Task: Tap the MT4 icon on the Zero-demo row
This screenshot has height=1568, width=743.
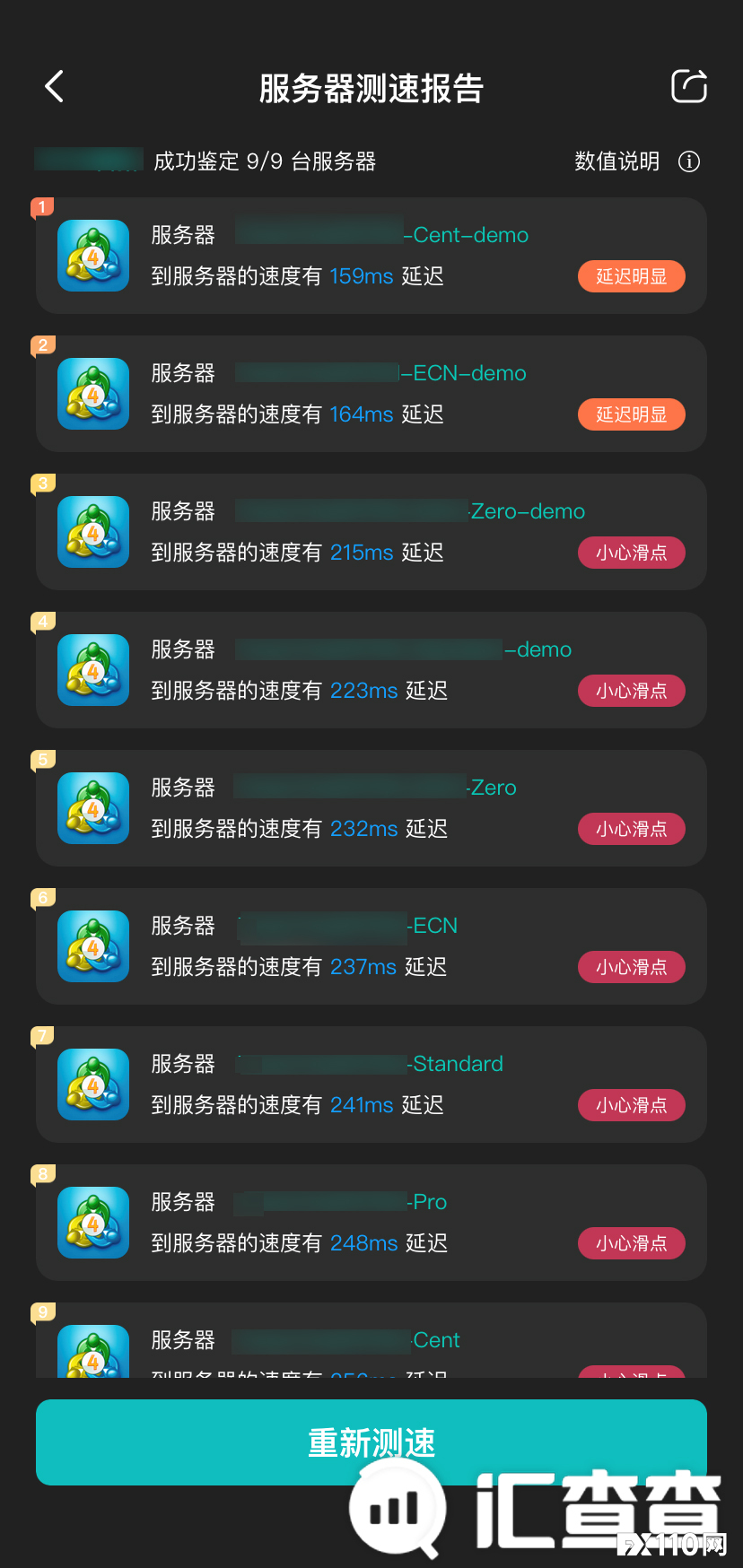Action: (92, 532)
